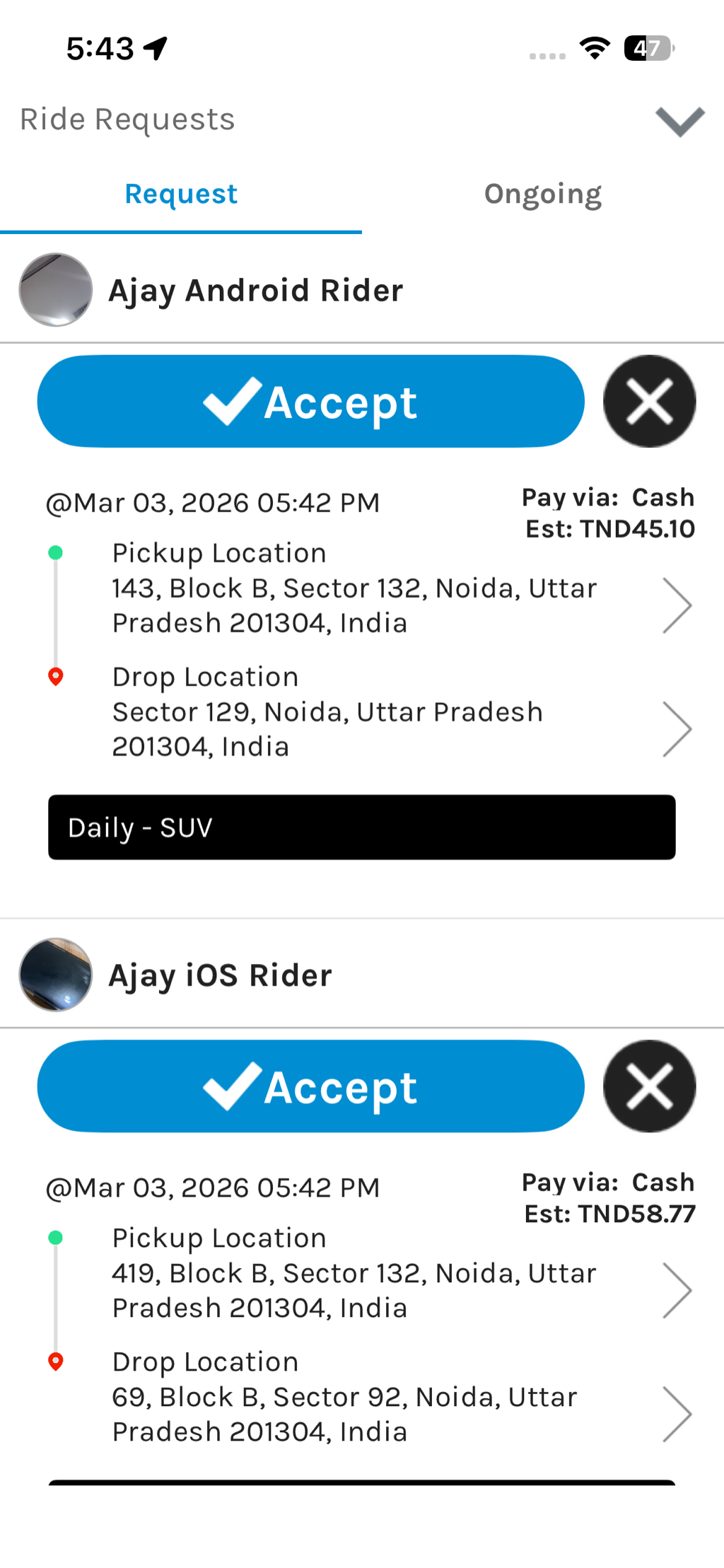Reject Ajay Android Rider's ride request

click(x=649, y=402)
